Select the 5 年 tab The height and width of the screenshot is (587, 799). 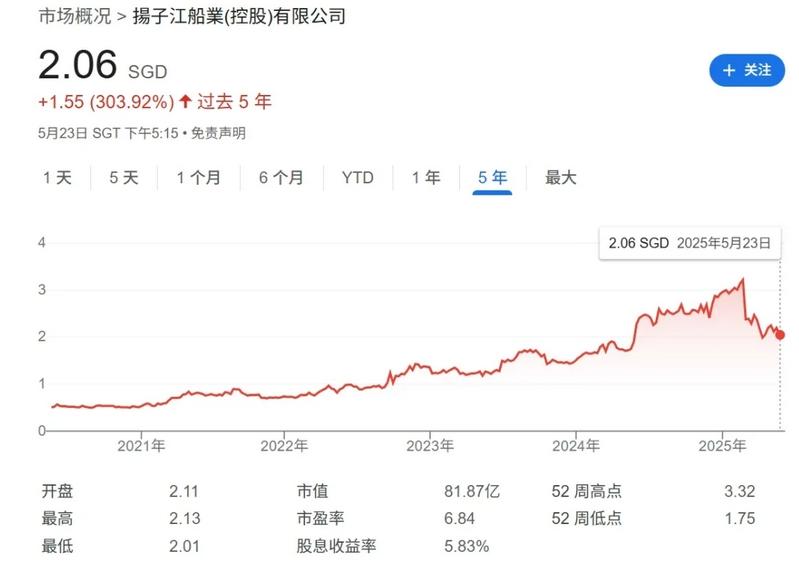click(x=492, y=178)
